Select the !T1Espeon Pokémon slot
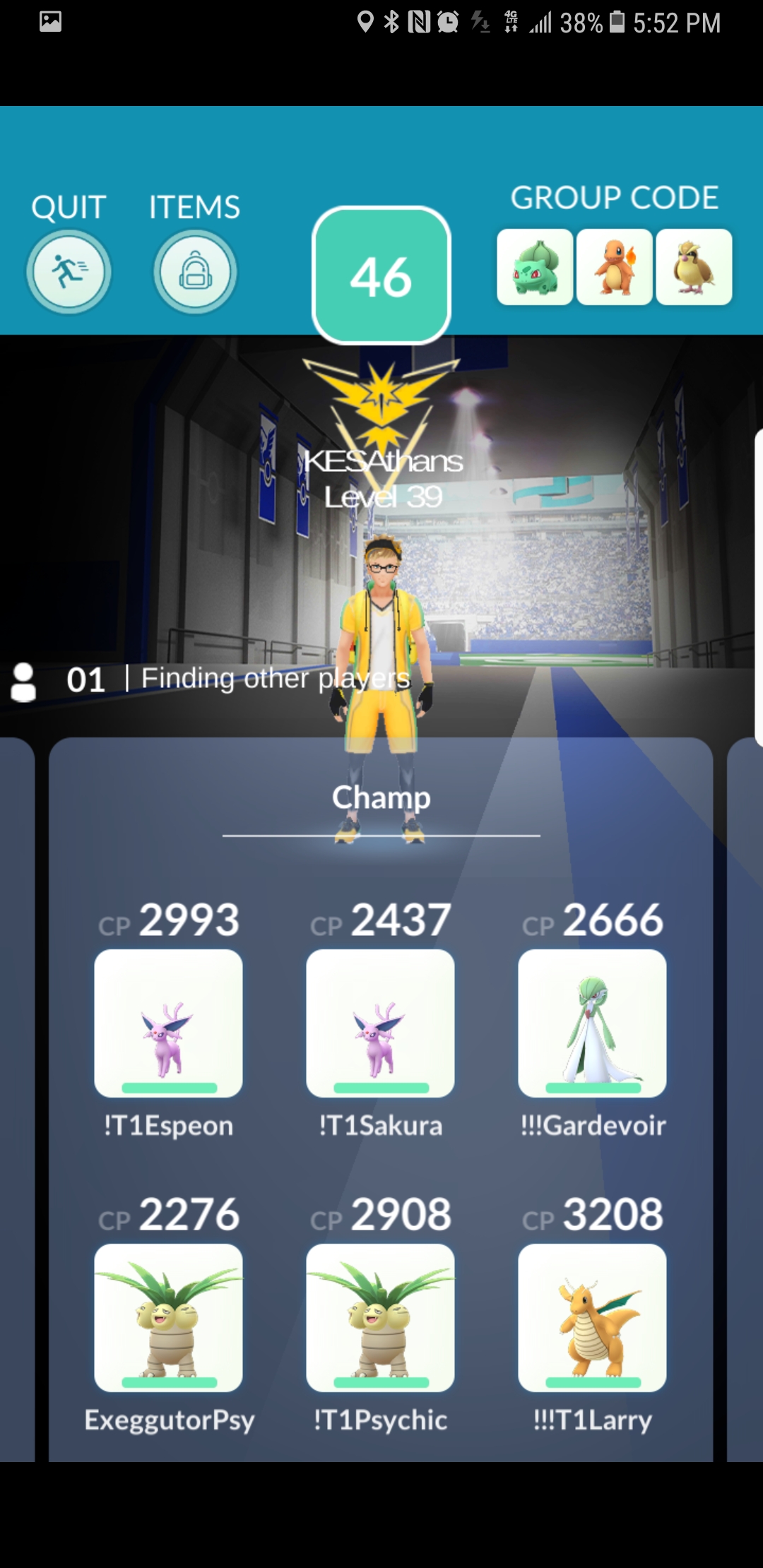The height and width of the screenshot is (1568, 763). pos(168,1023)
